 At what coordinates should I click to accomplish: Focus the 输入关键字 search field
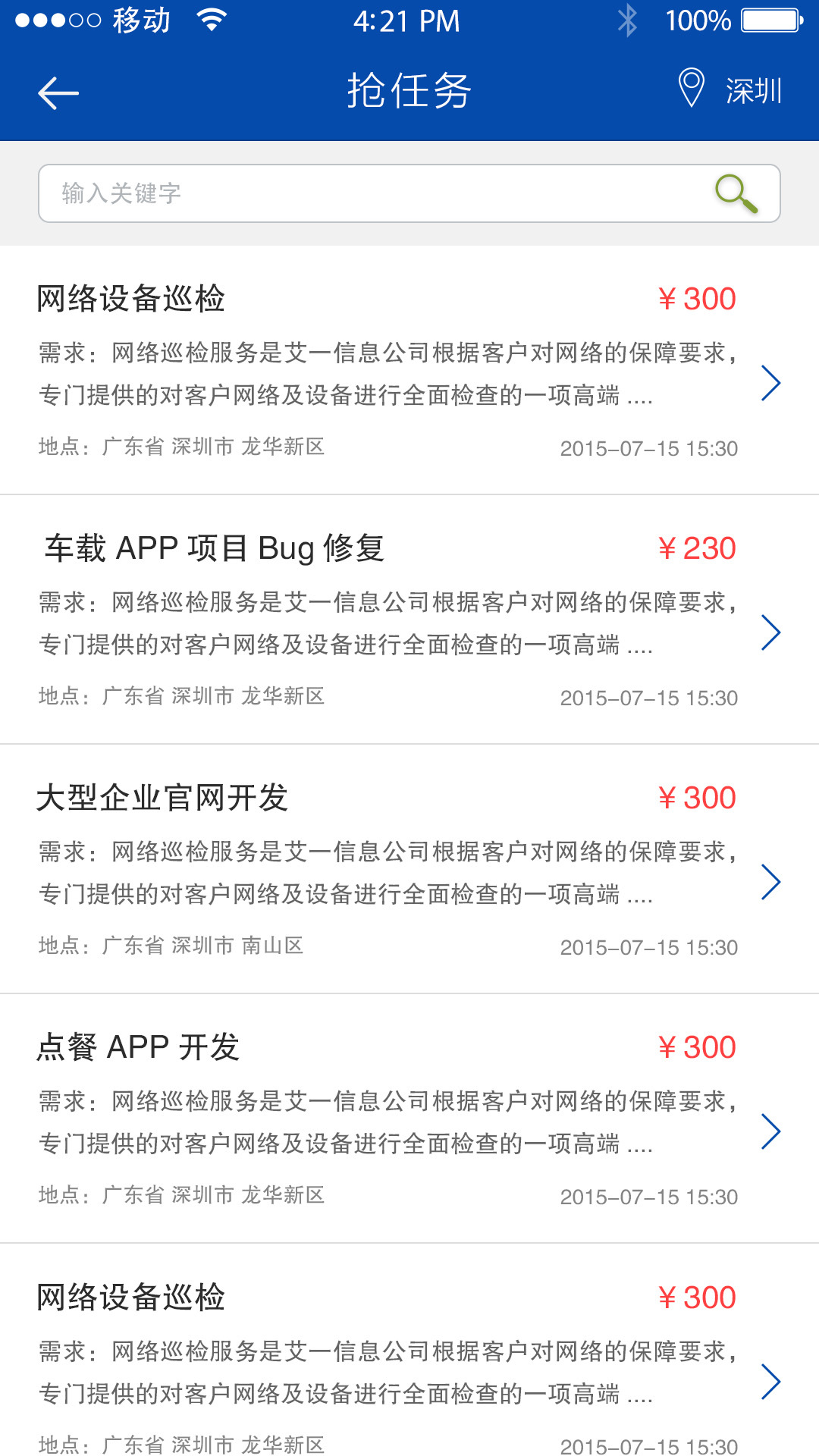click(x=372, y=193)
